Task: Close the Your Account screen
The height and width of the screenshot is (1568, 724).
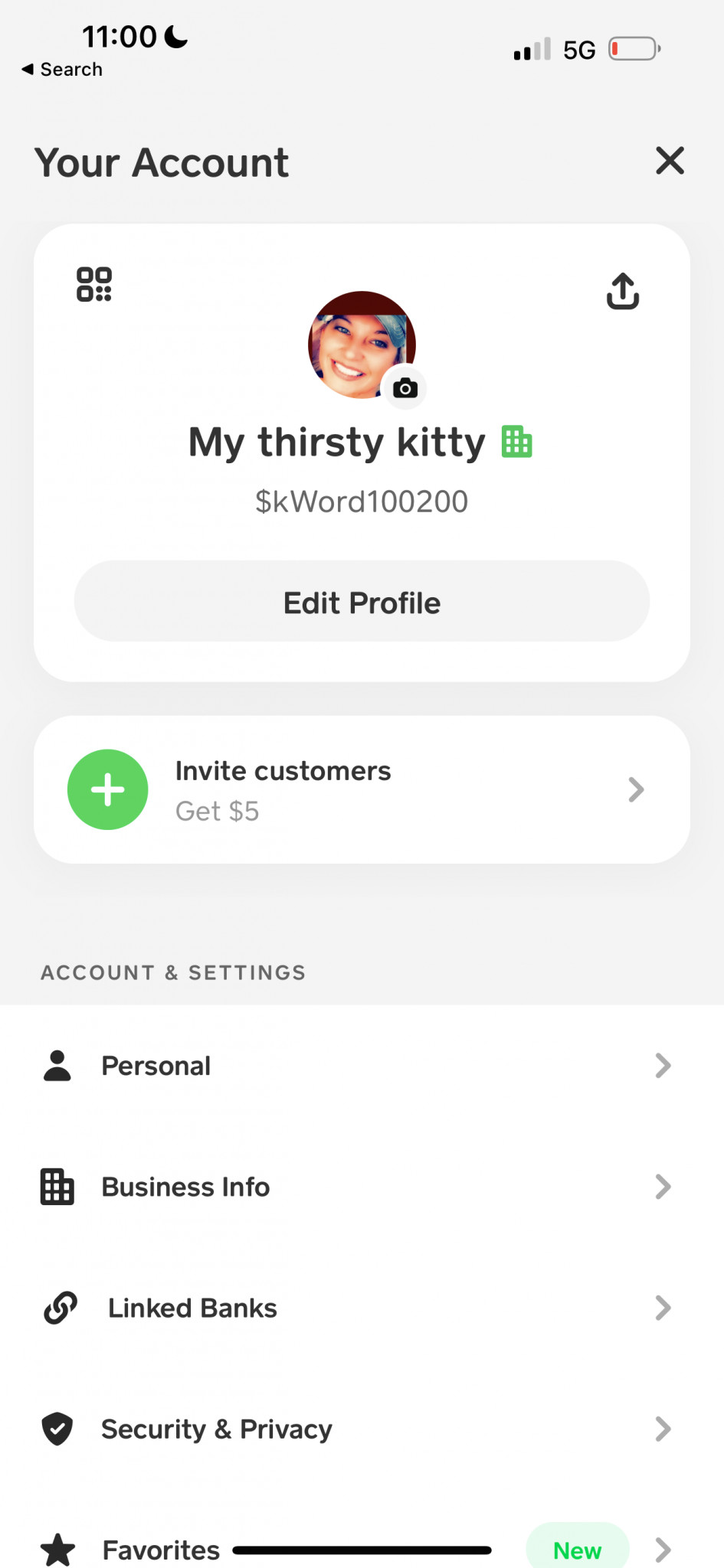Action: pos(670,161)
